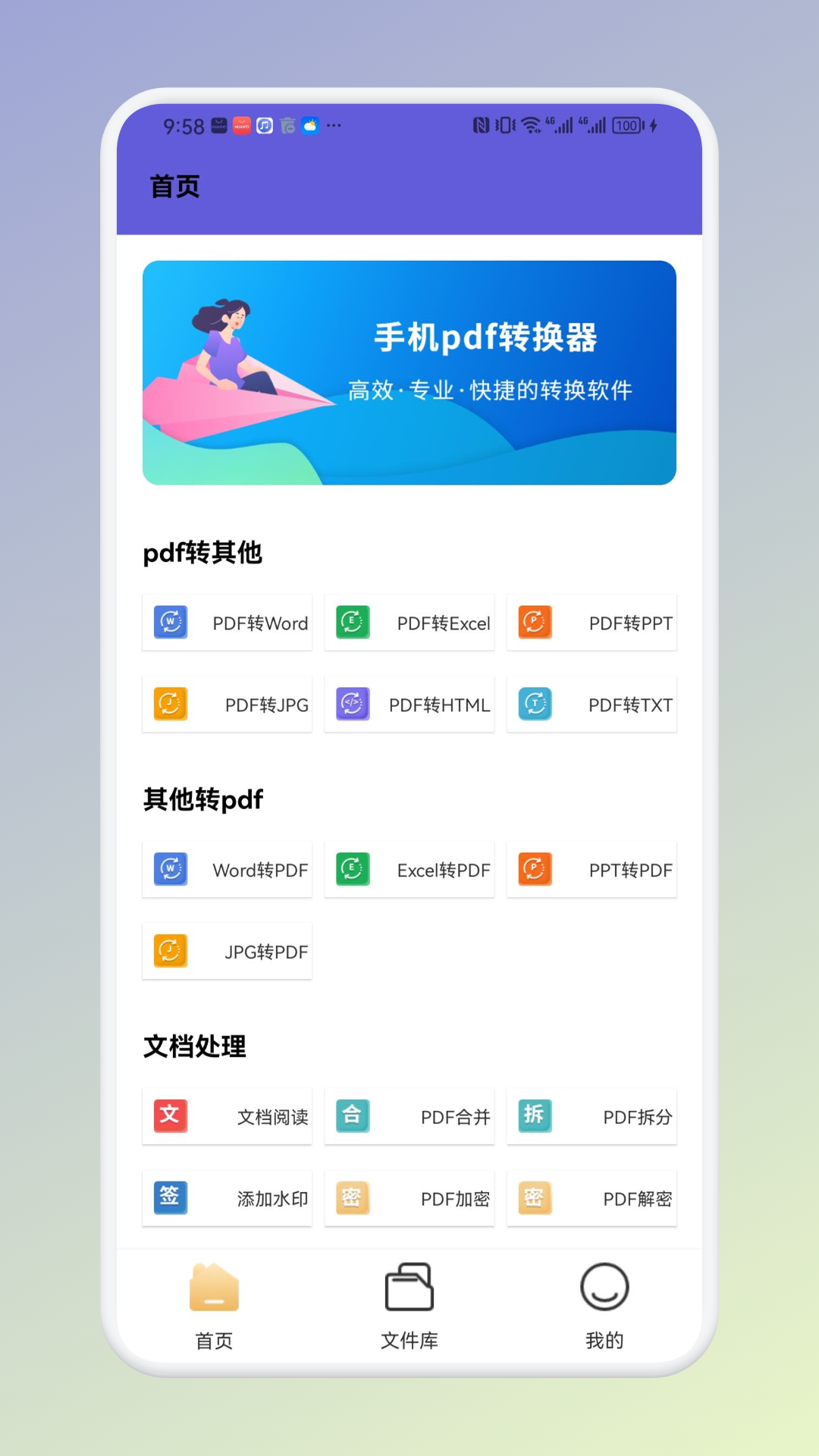
Task: Select PDF转Excel conversion
Action: pyautogui.click(x=409, y=623)
